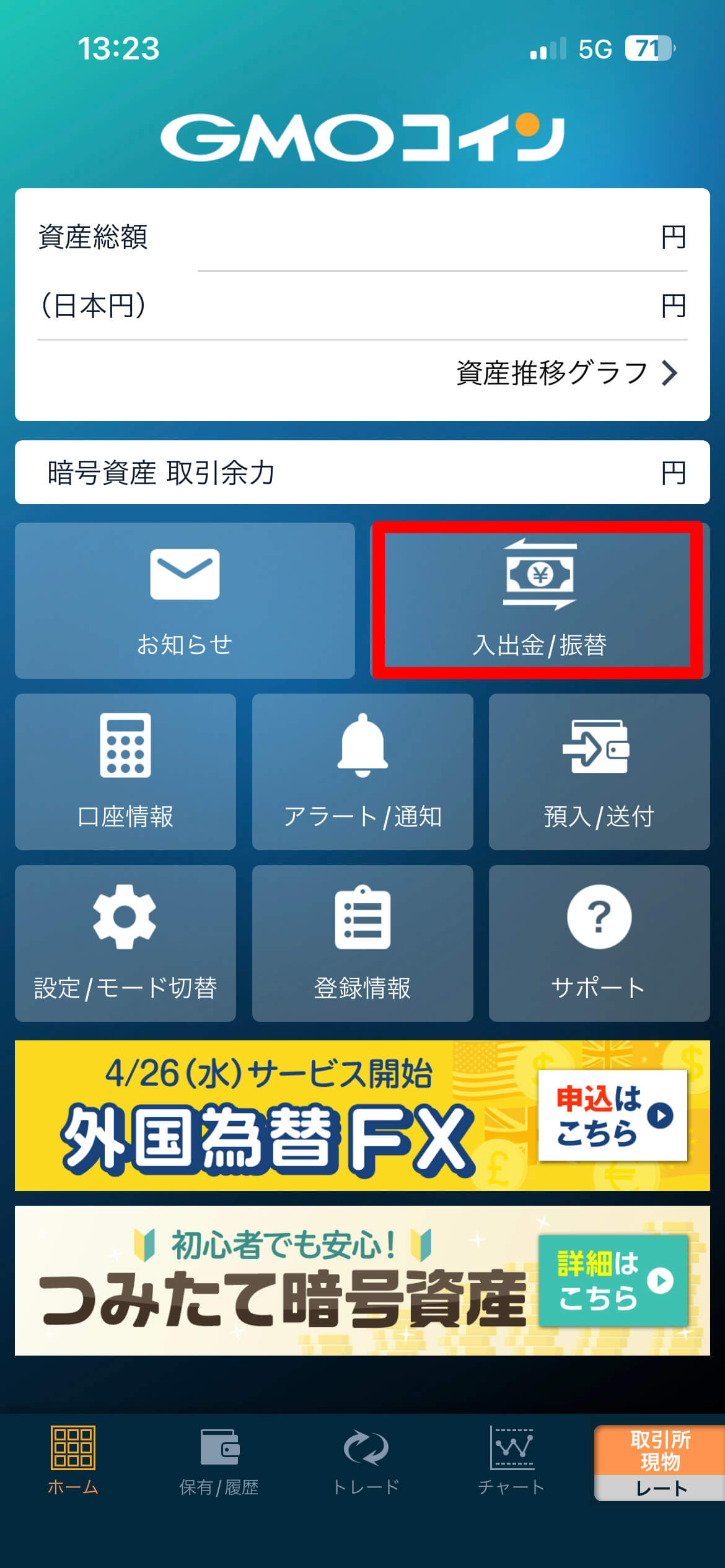725x1568 pixels.
Task: Tap the 外国為替FX service banner
Action: click(362, 1115)
